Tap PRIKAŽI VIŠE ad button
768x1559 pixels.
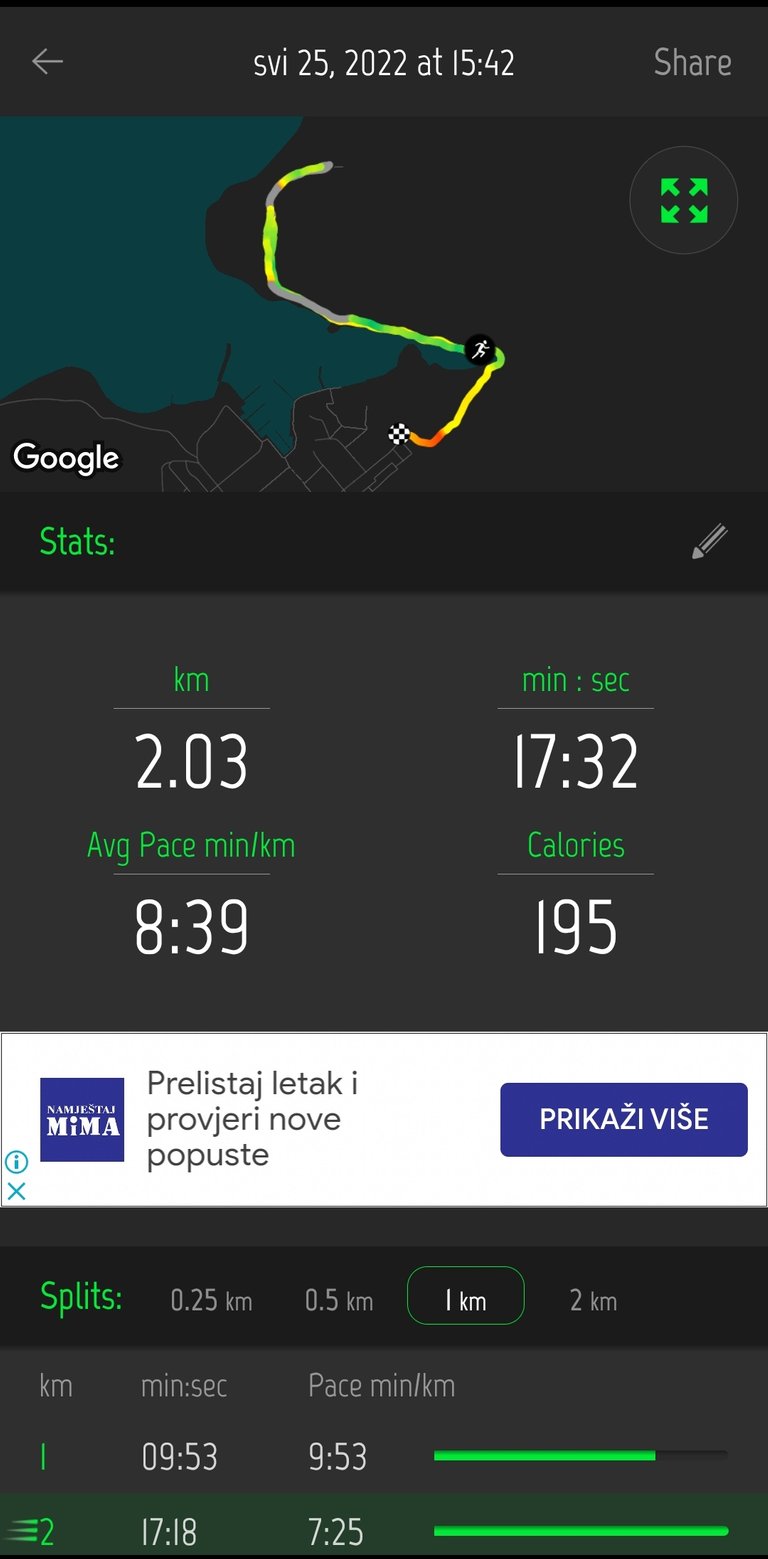624,1119
